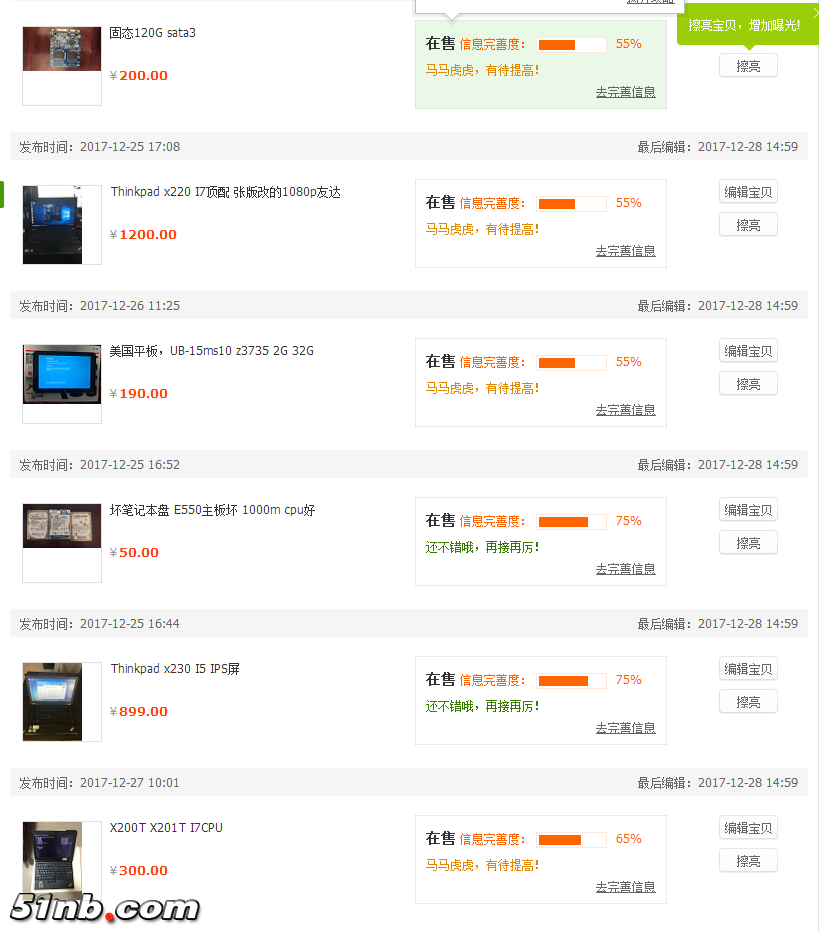Open 去完善信息 for Thinkpad x220
The height and width of the screenshot is (931, 823).
pos(625,251)
